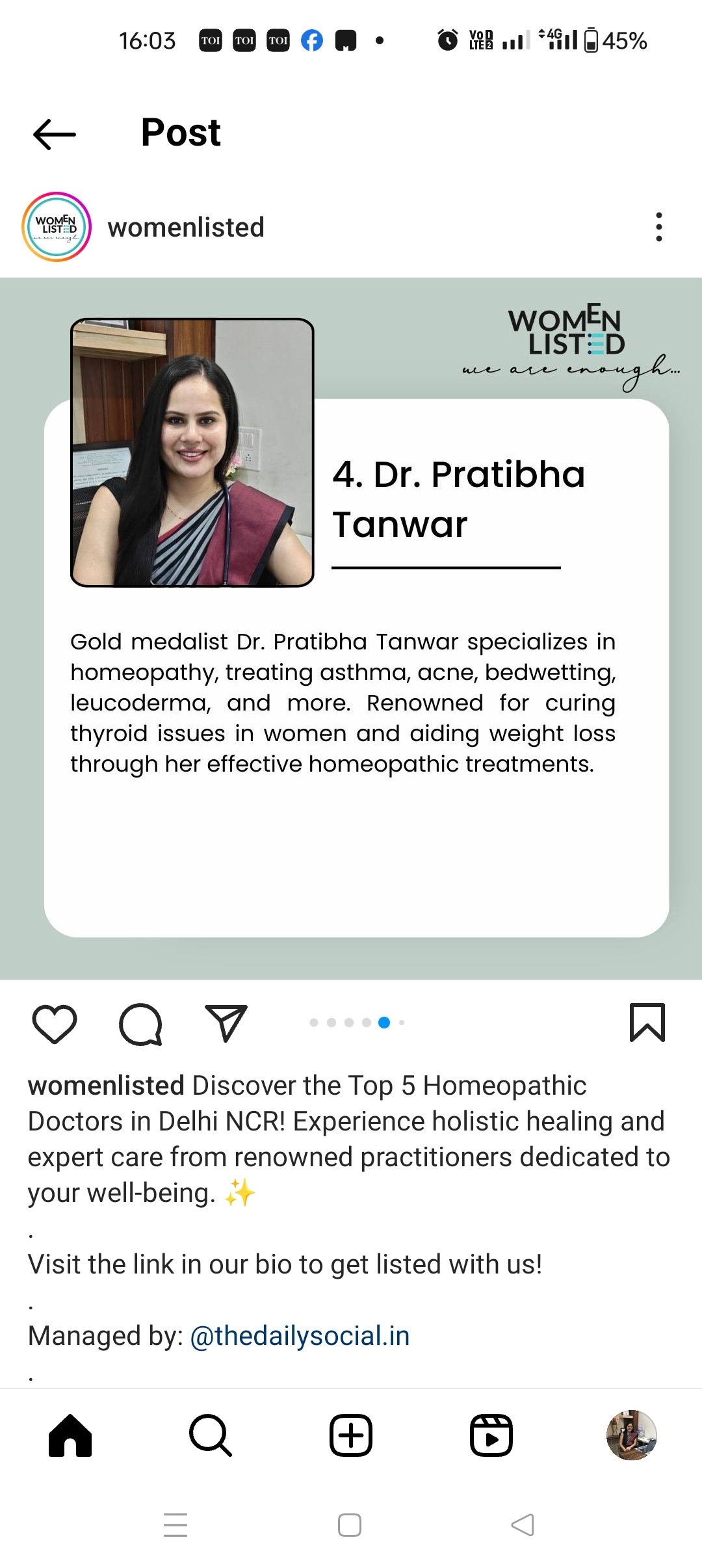Switch to the Reels tab
The image size is (702, 1568).
pyautogui.click(x=491, y=1435)
